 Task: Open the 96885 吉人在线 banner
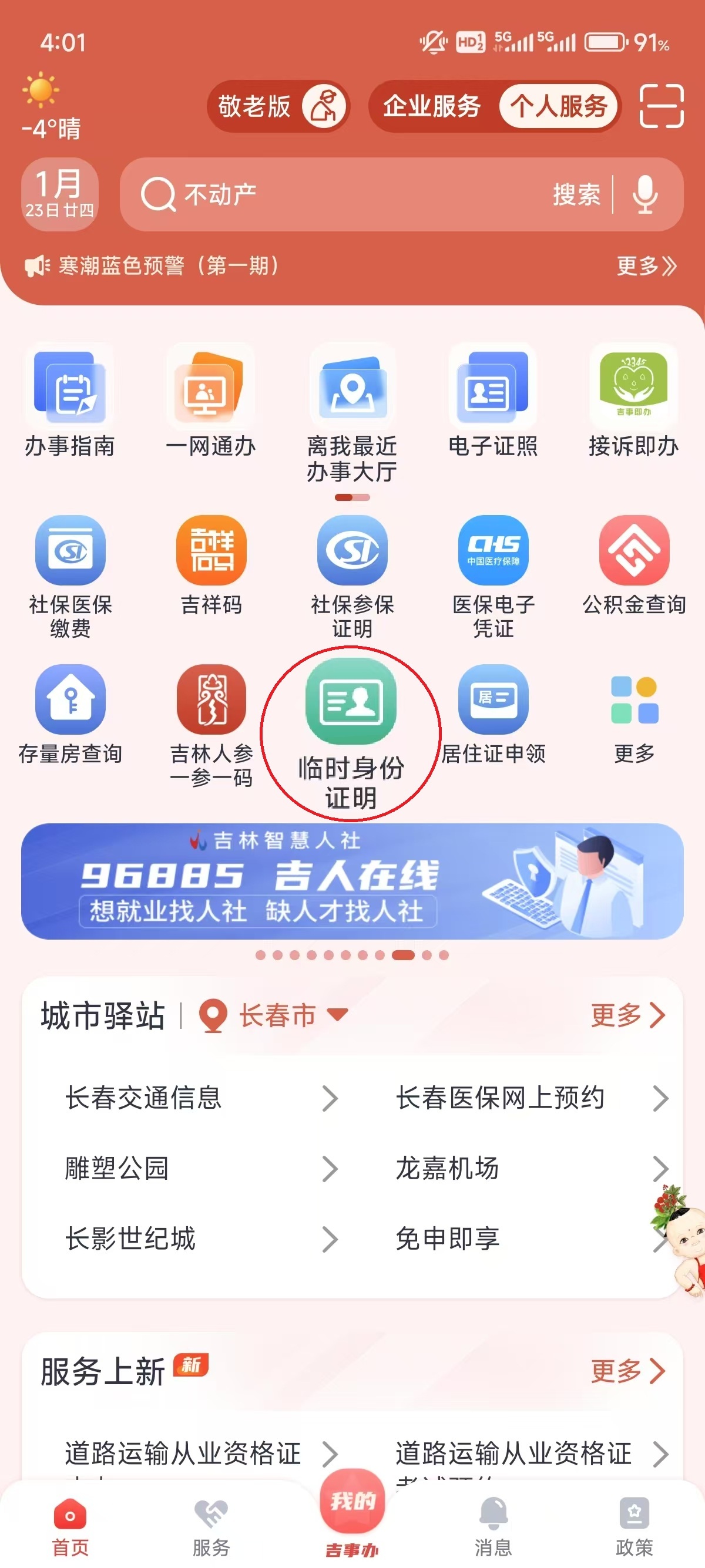point(352,881)
